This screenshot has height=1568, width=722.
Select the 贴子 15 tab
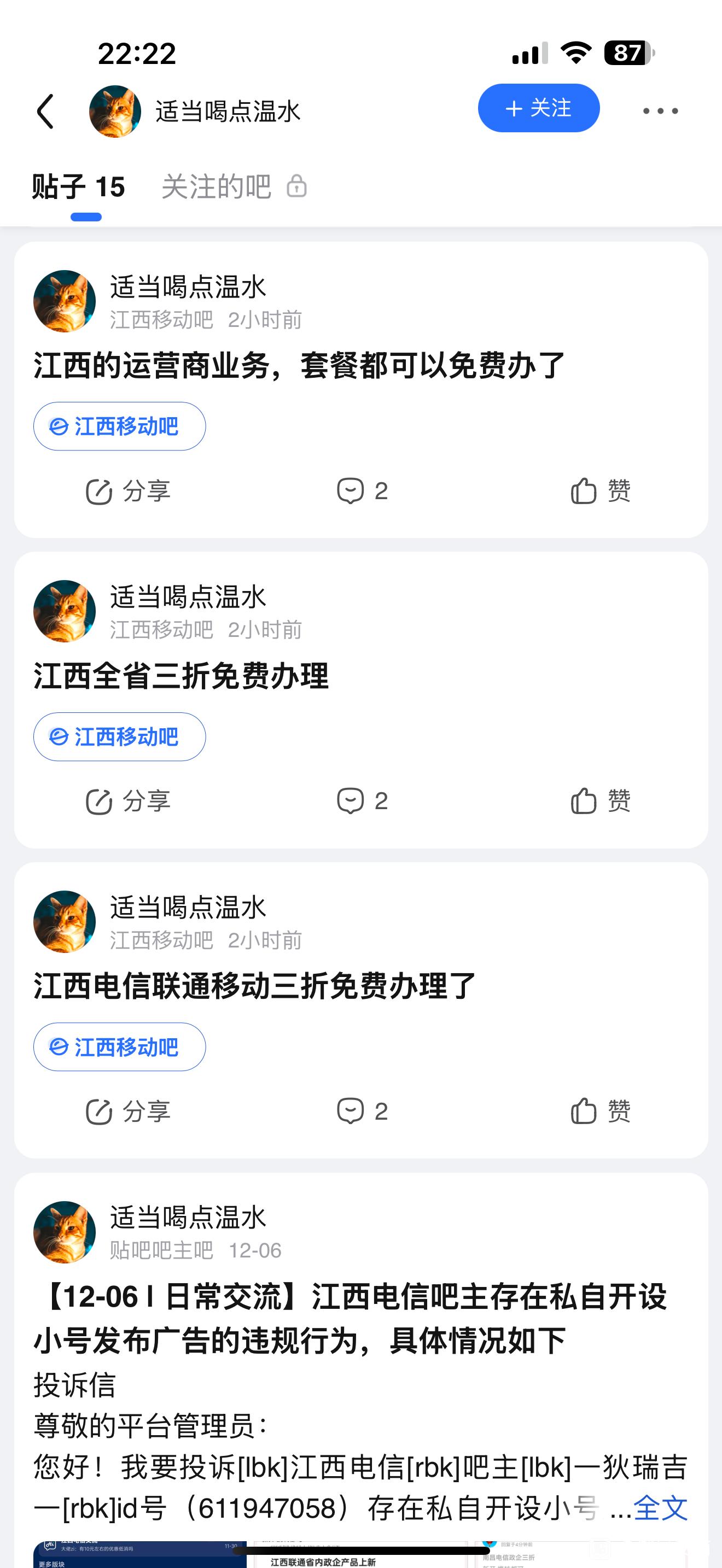pyautogui.click(x=79, y=186)
